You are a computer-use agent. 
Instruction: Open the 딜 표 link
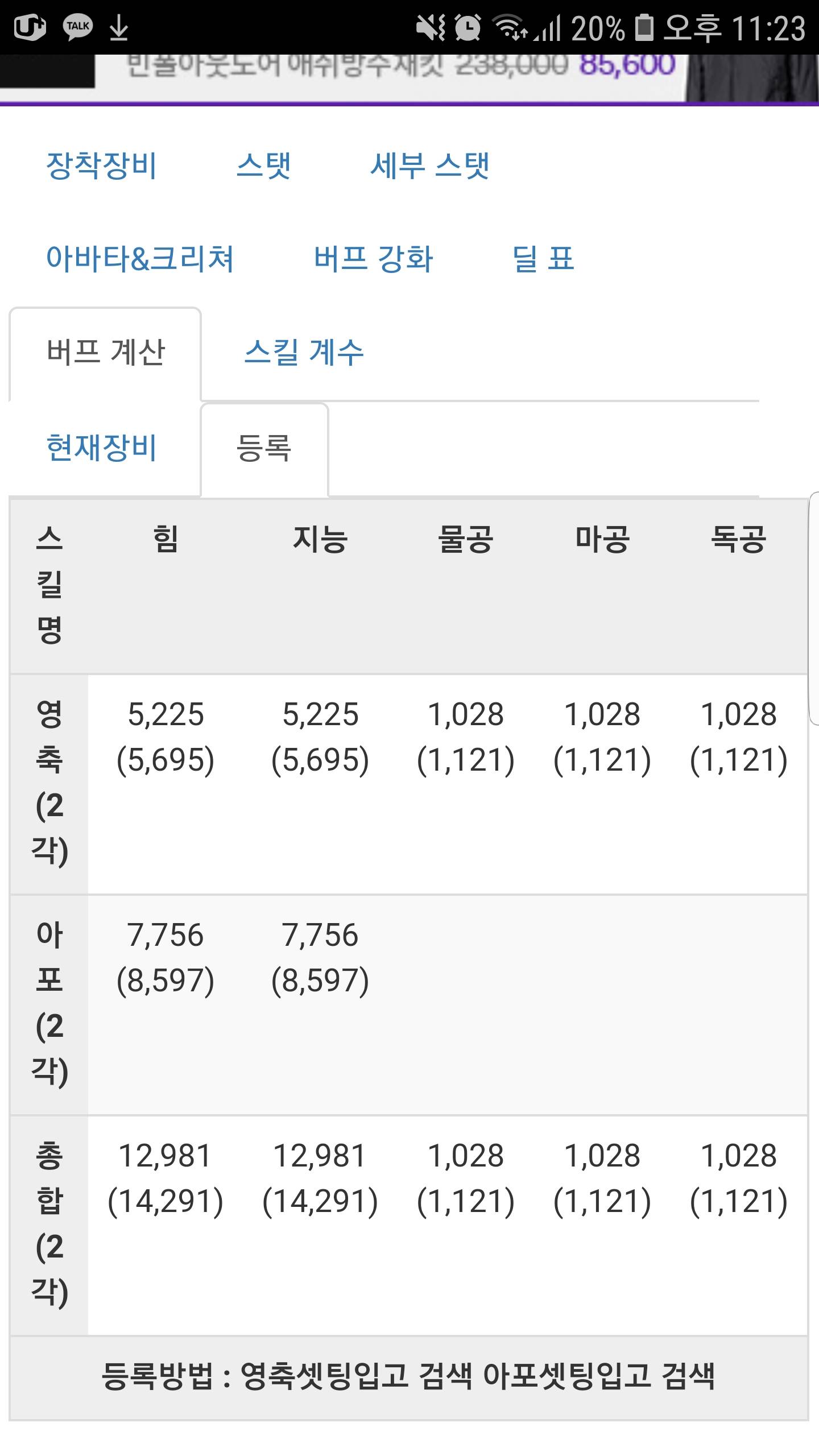[543, 259]
